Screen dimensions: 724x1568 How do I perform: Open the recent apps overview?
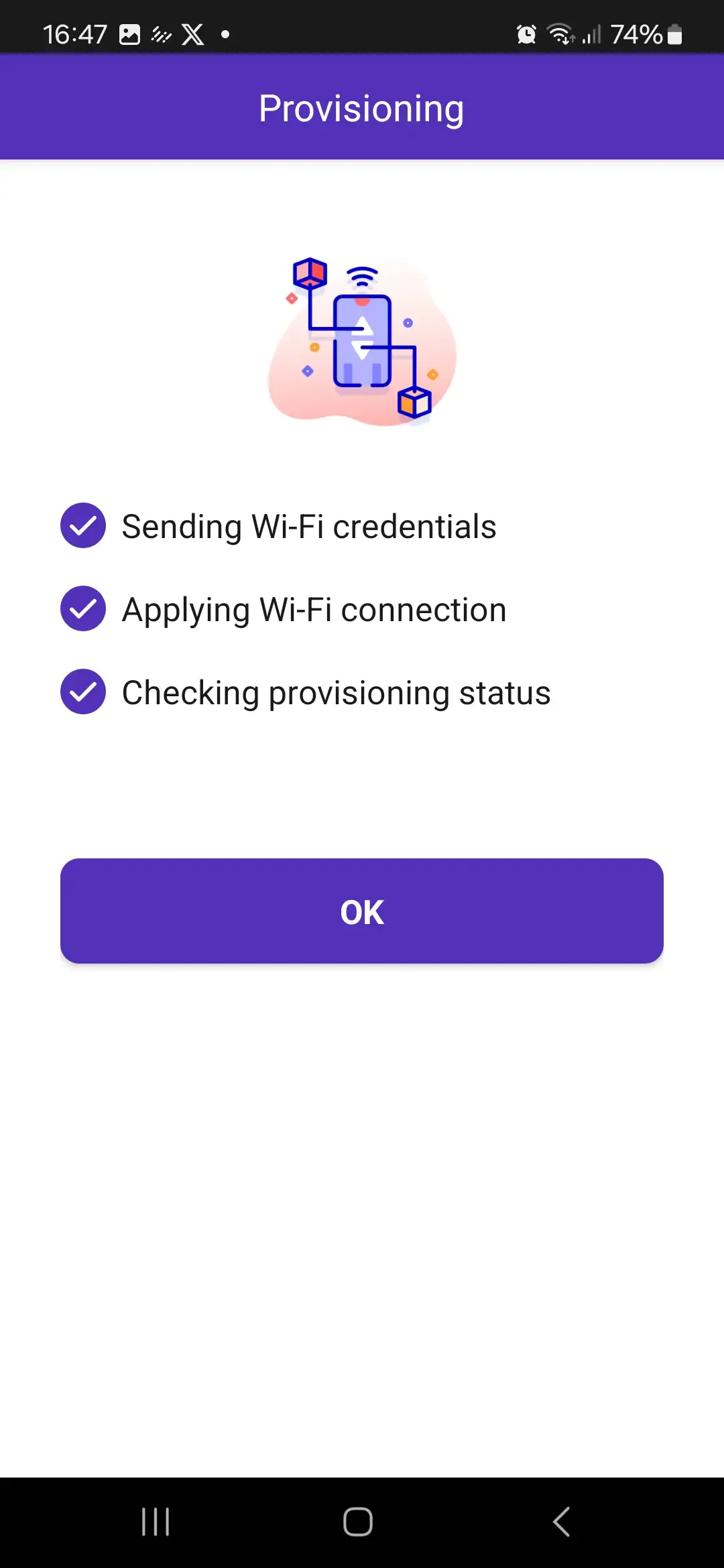tap(156, 1521)
